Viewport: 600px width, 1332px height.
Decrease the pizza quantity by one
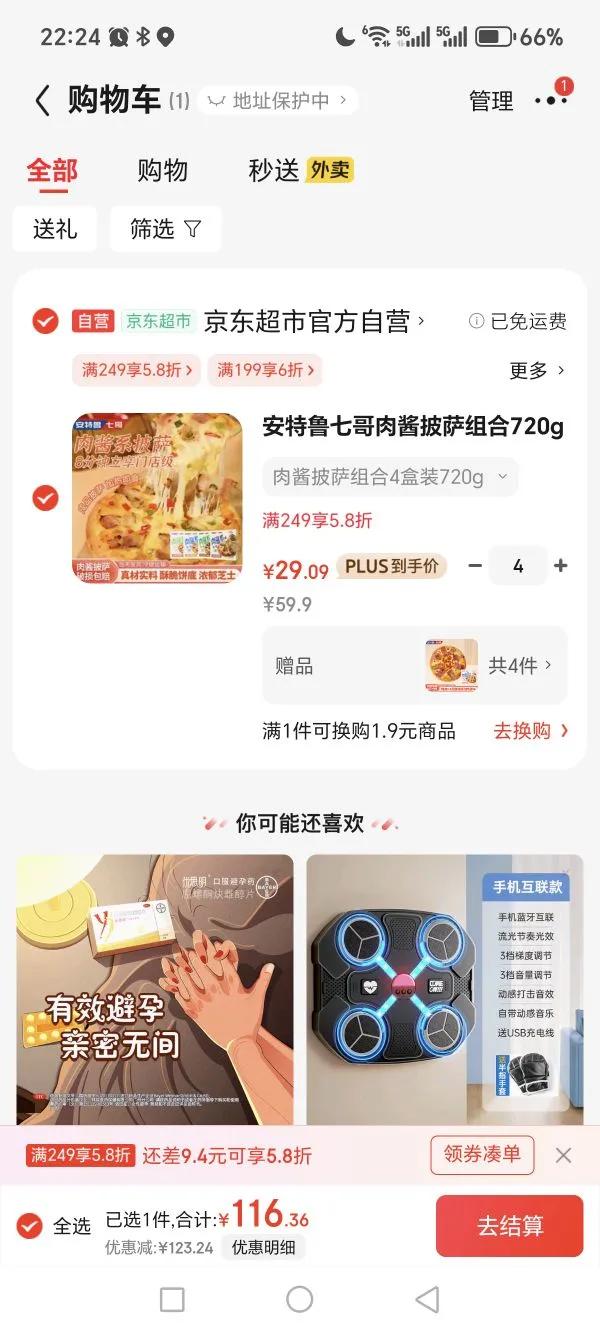click(x=475, y=566)
